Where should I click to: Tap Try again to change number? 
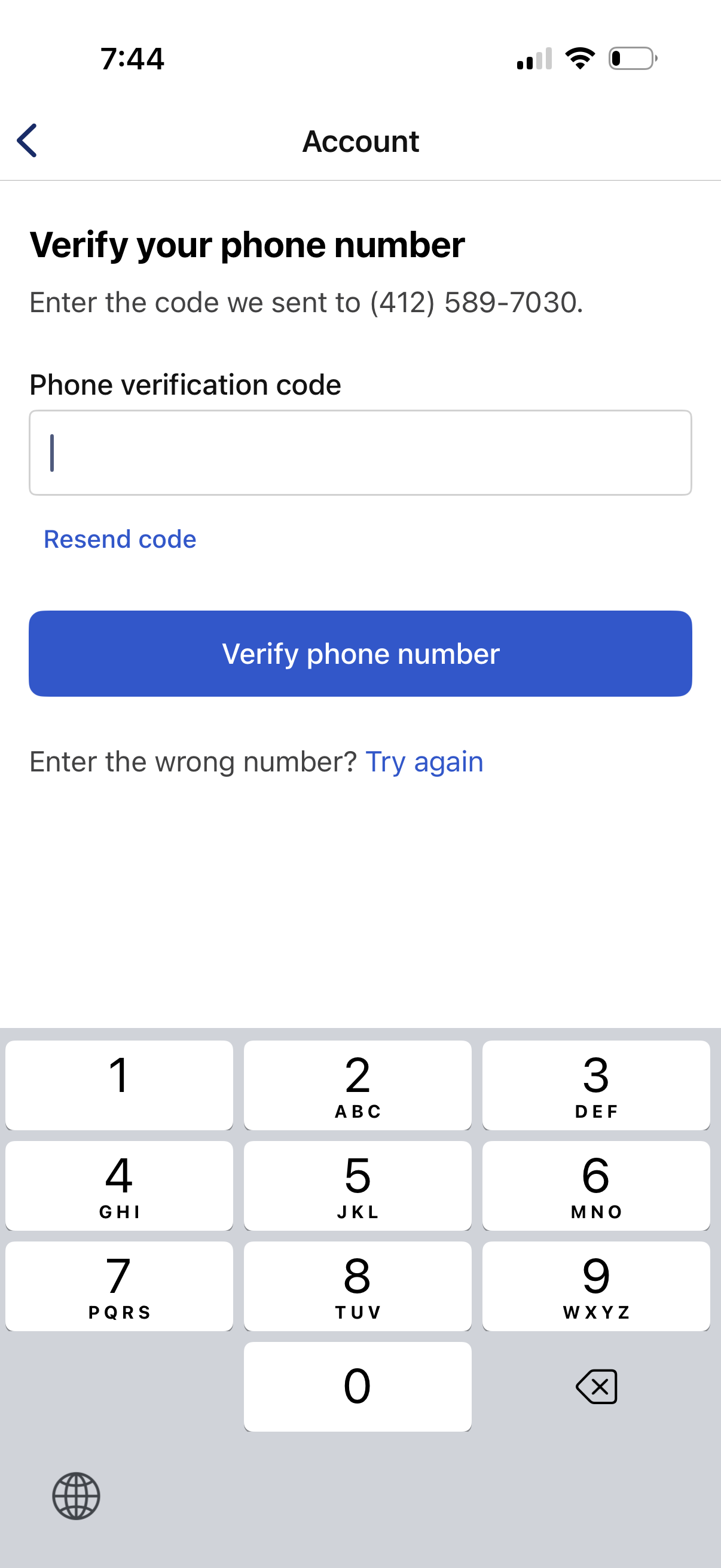coord(424,761)
